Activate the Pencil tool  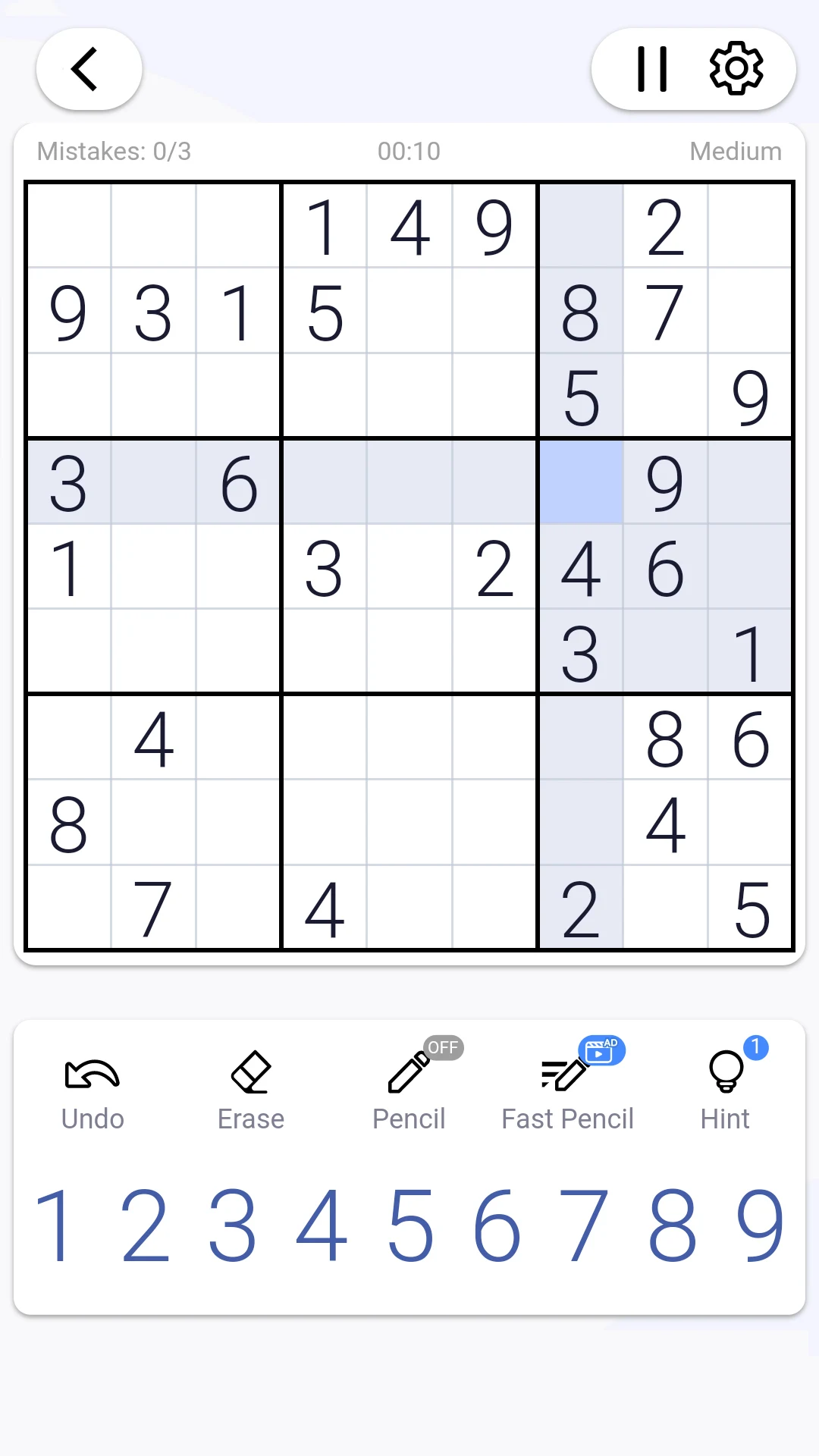(x=408, y=1078)
